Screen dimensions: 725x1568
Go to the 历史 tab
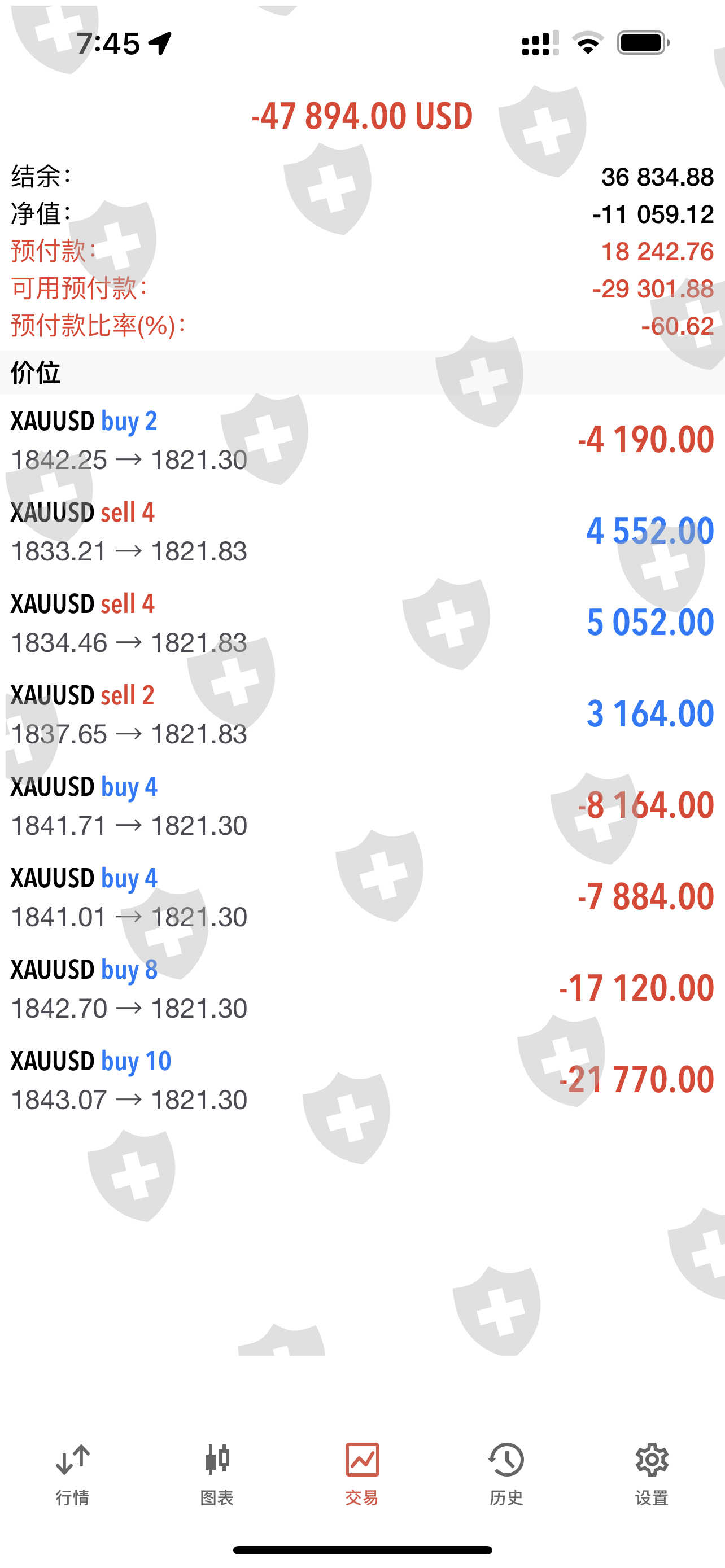[506, 1473]
